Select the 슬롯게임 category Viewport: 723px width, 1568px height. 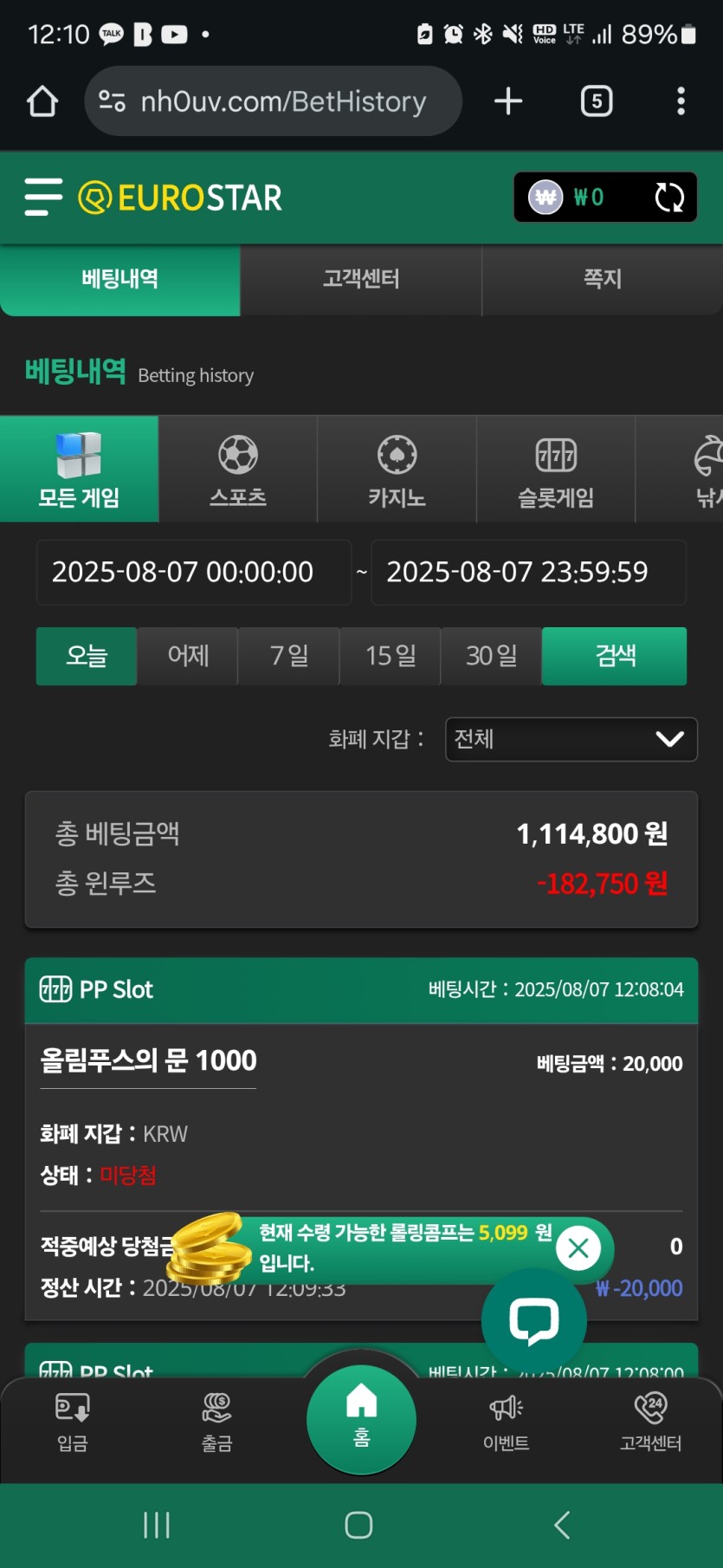[x=556, y=470]
